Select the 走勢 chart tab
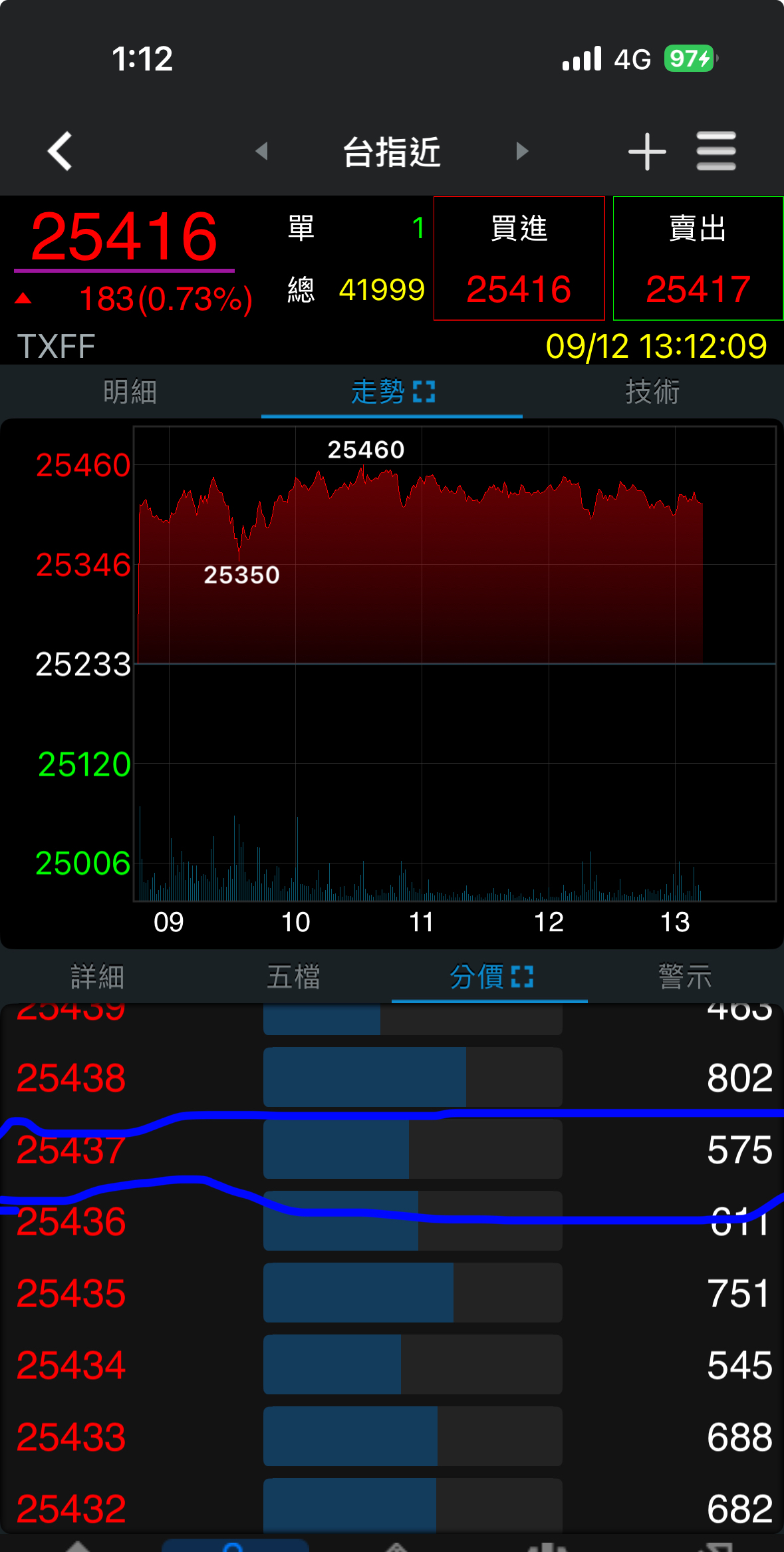784x1552 pixels. tap(392, 391)
